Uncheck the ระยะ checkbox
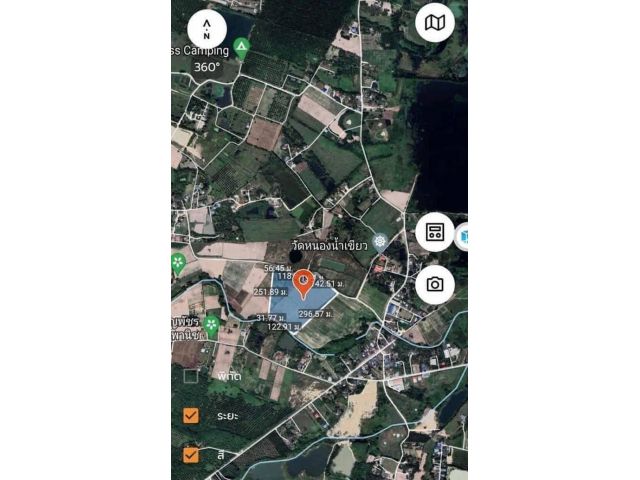640x480 pixels. (x=191, y=415)
